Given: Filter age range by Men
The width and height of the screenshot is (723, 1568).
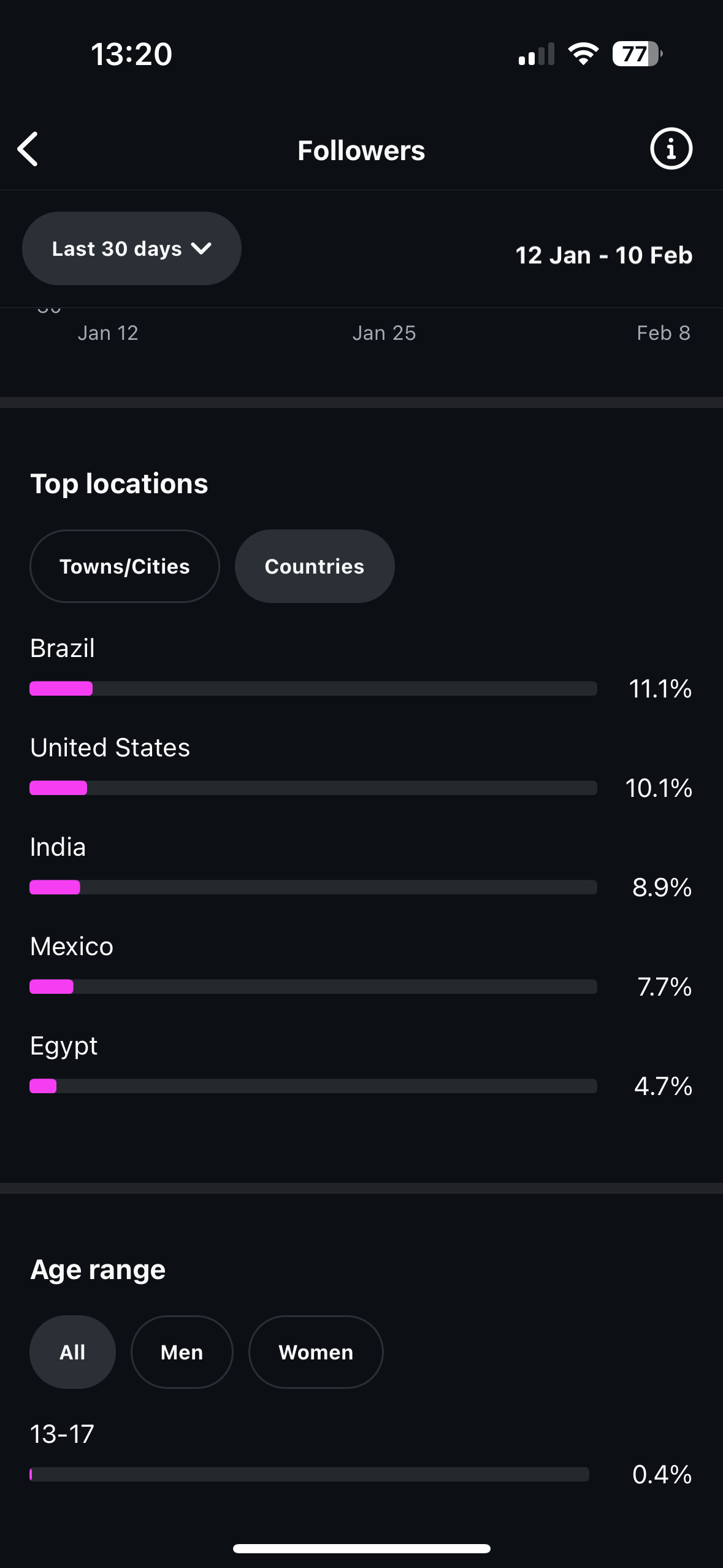Looking at the screenshot, I should [182, 1352].
